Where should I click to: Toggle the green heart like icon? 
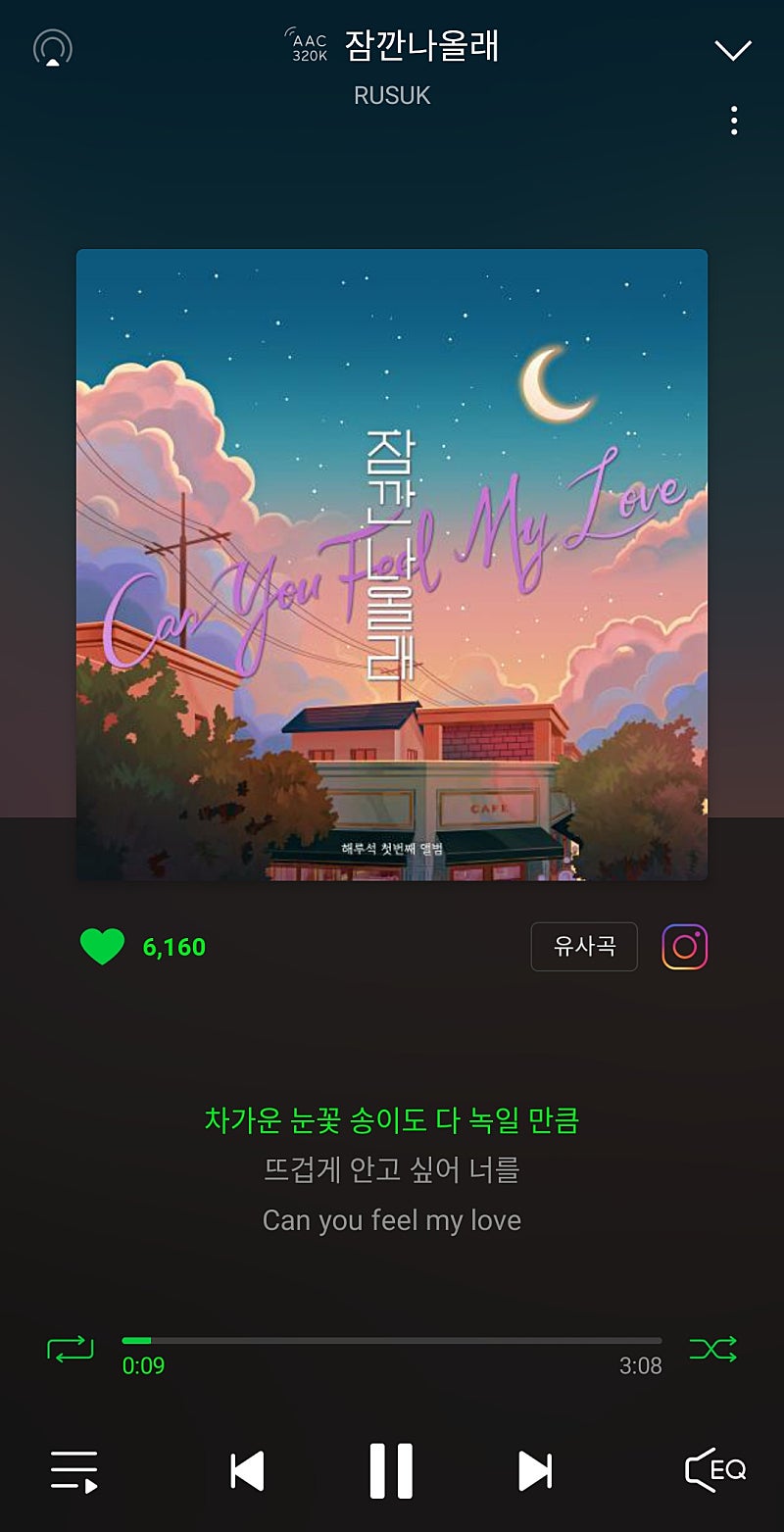(102, 947)
